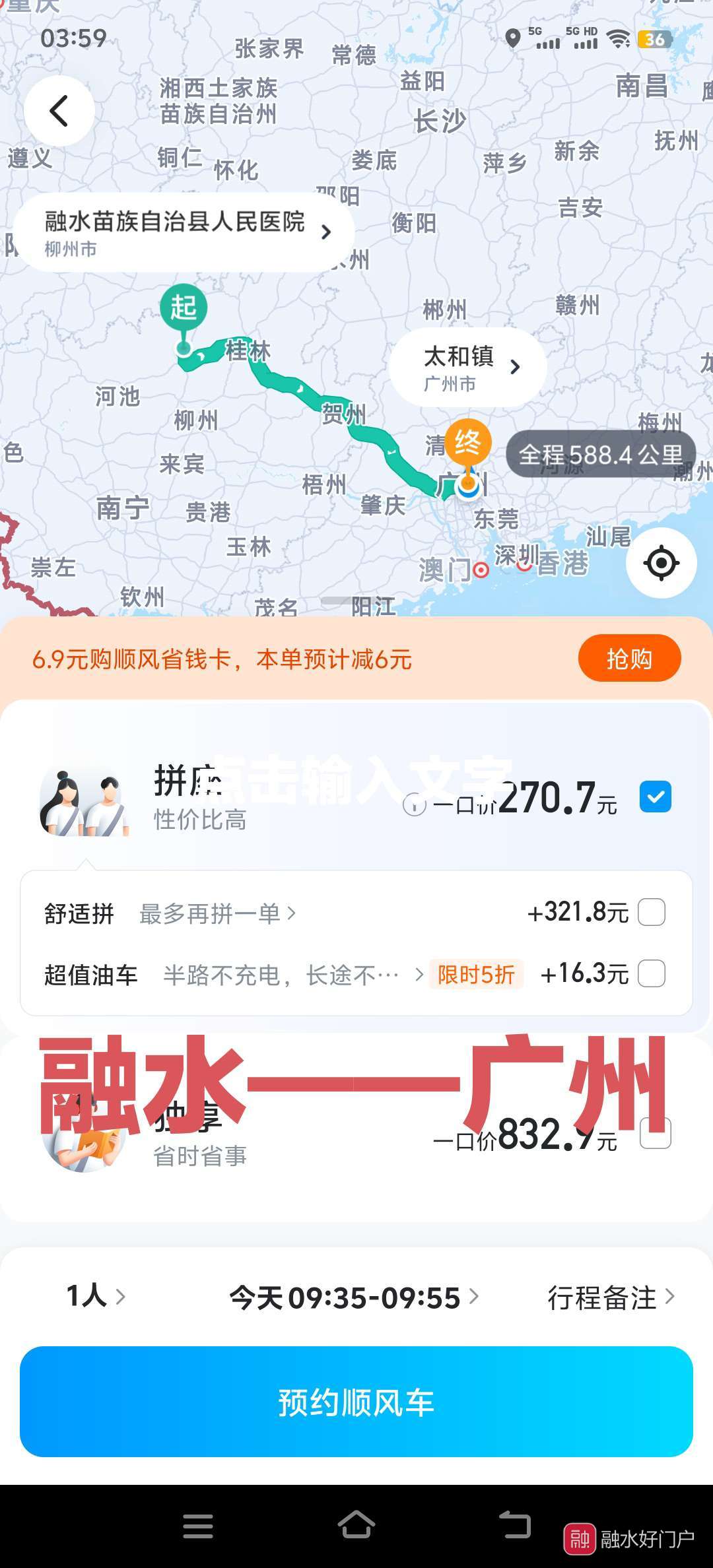Change passenger count from 1人

(x=95, y=1296)
